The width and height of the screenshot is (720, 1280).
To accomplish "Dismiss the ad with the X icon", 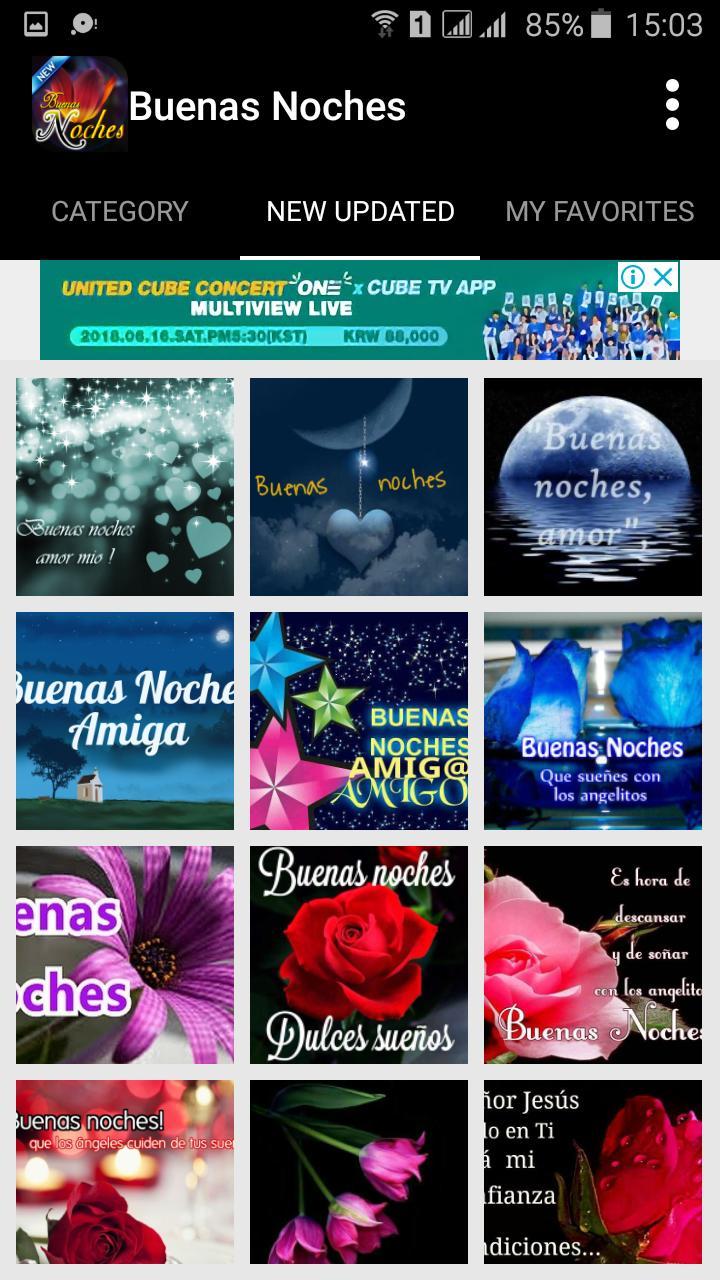I will click(x=663, y=278).
